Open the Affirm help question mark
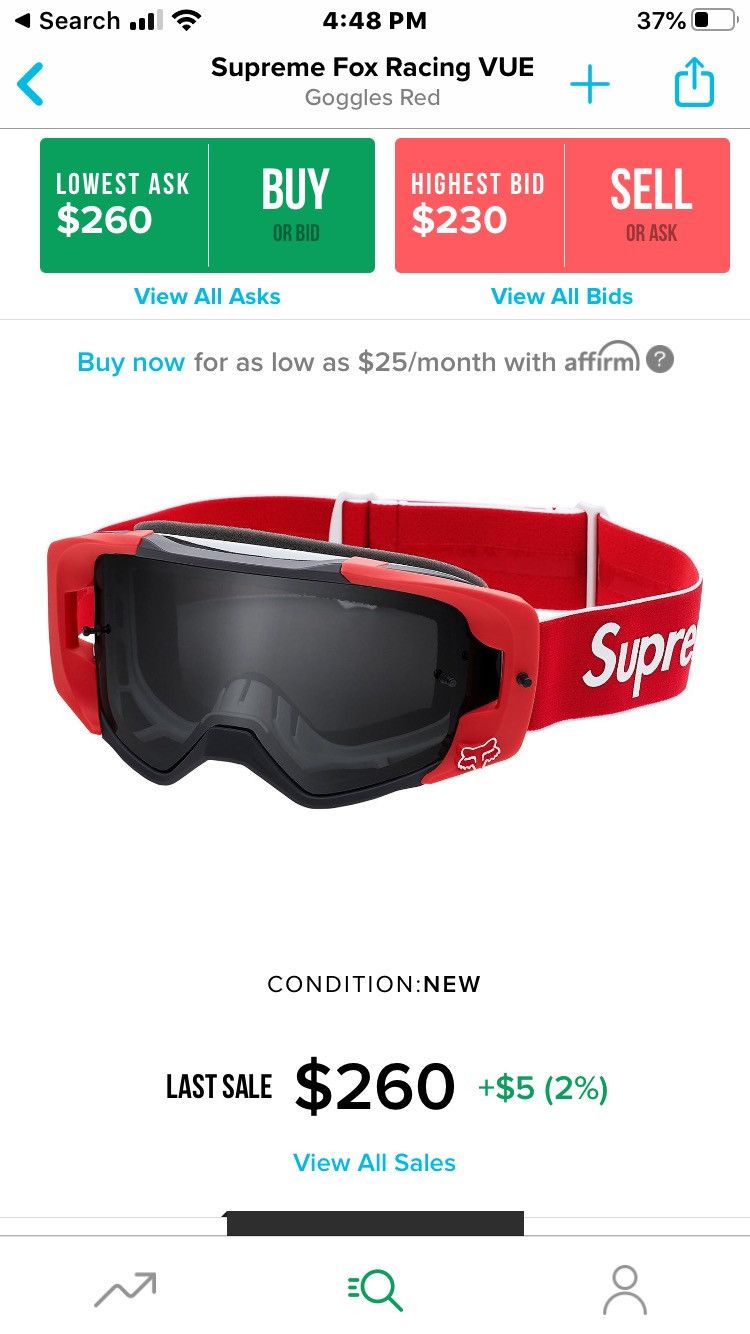The image size is (750, 1334). click(x=660, y=359)
